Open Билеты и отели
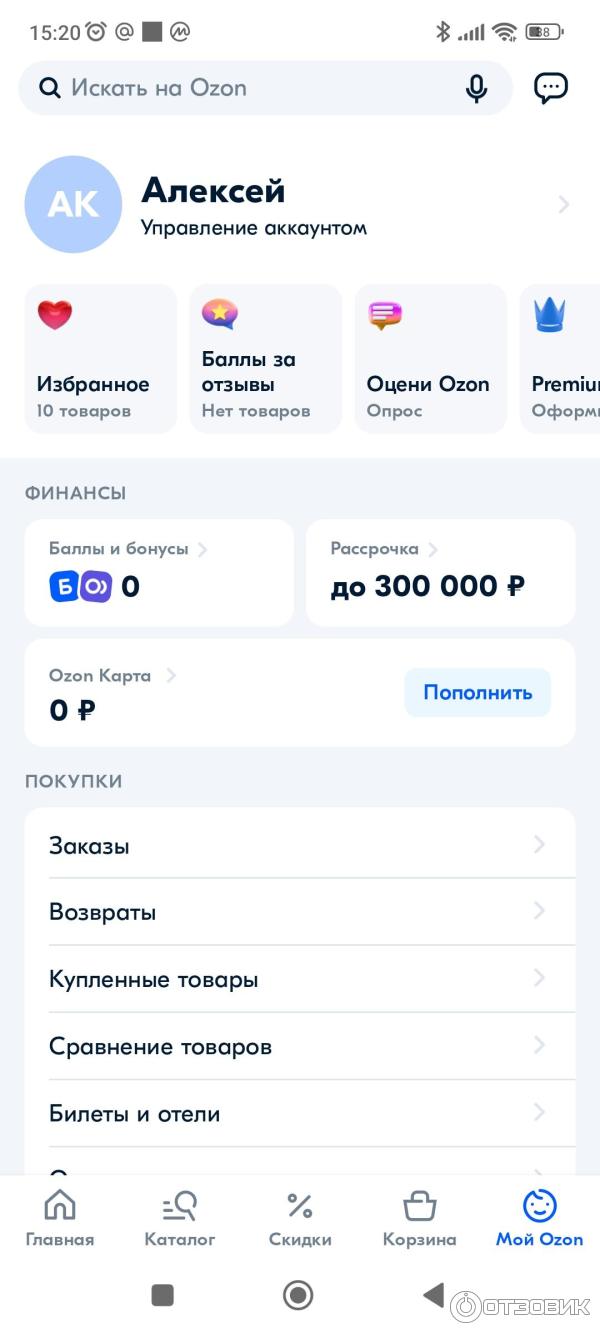The width and height of the screenshot is (600, 1333). (300, 1114)
